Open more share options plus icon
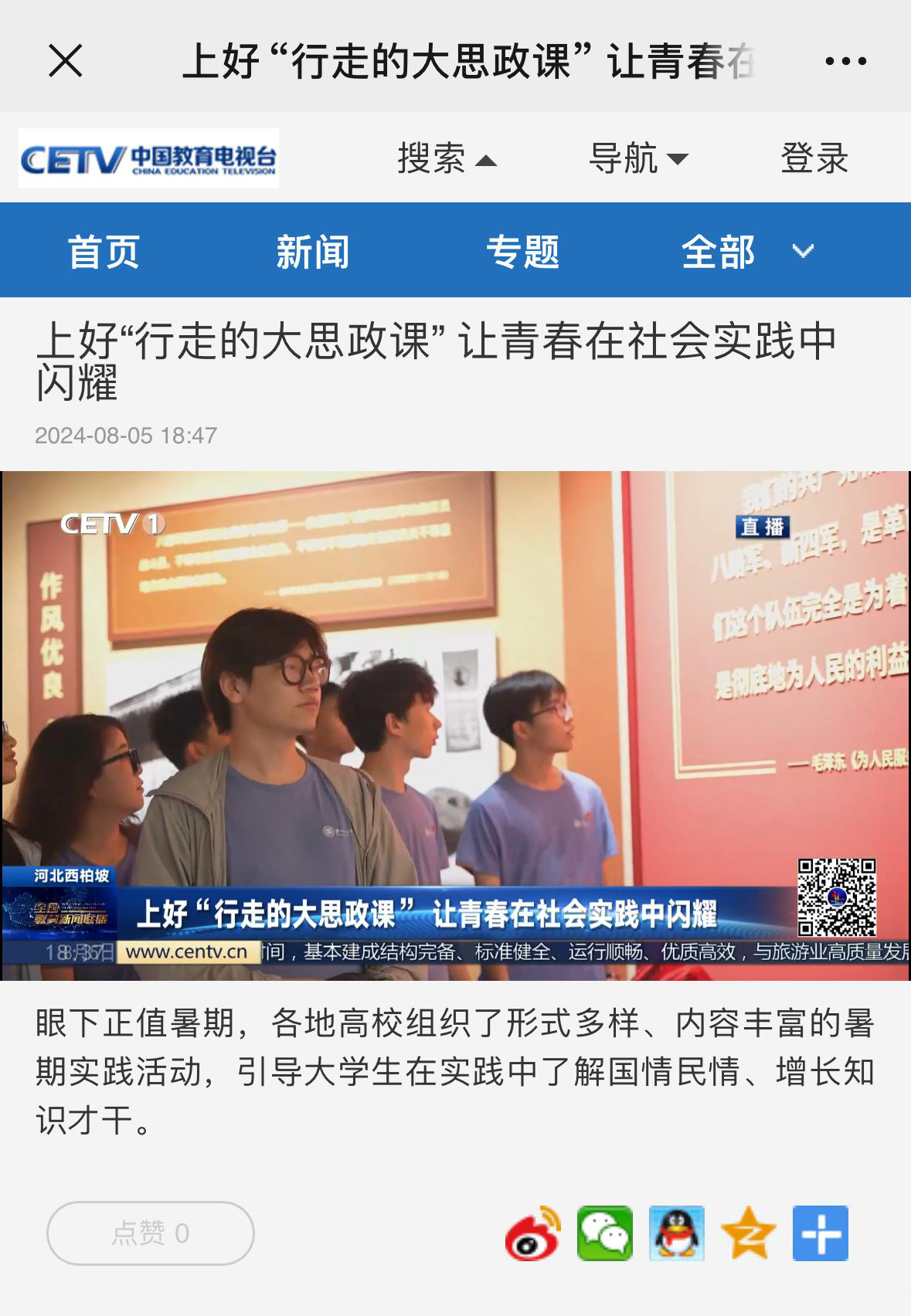The height and width of the screenshot is (1316, 911). (821, 1233)
